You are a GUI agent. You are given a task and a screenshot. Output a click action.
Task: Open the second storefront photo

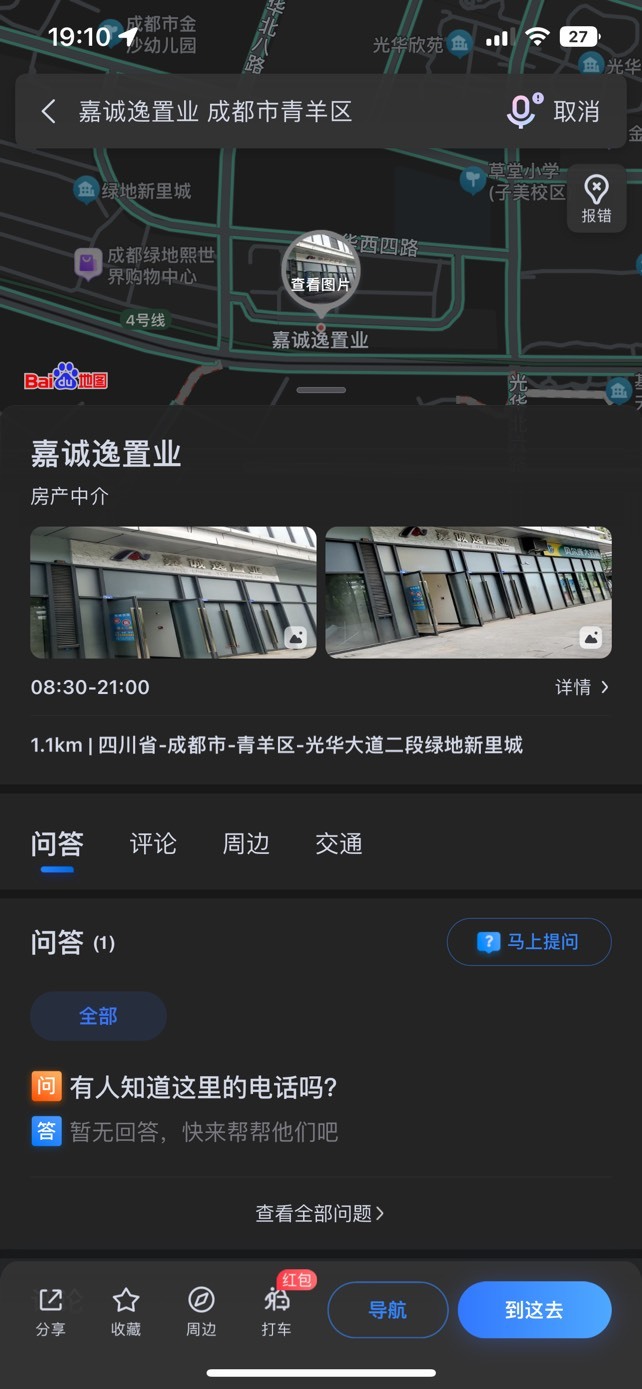(468, 592)
